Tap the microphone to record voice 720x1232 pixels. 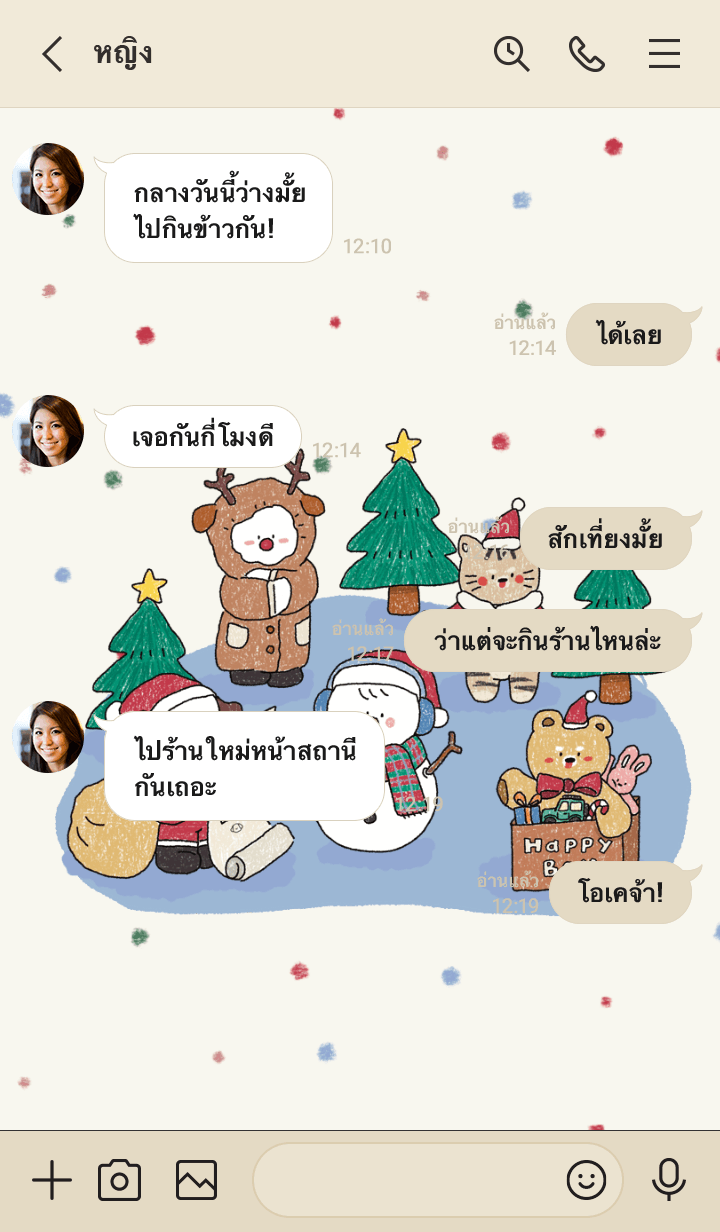(668, 1181)
